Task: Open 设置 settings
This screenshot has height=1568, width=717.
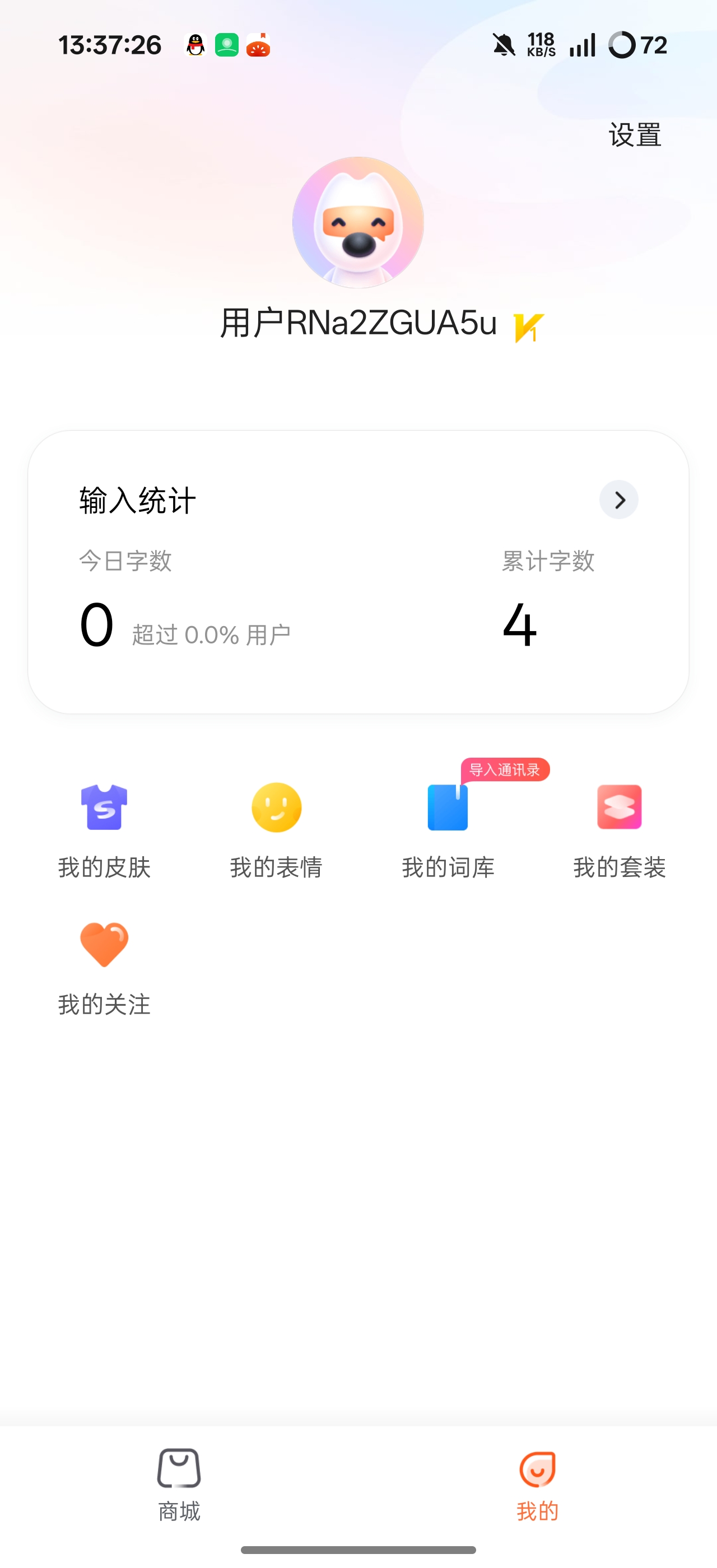Action: click(x=634, y=135)
